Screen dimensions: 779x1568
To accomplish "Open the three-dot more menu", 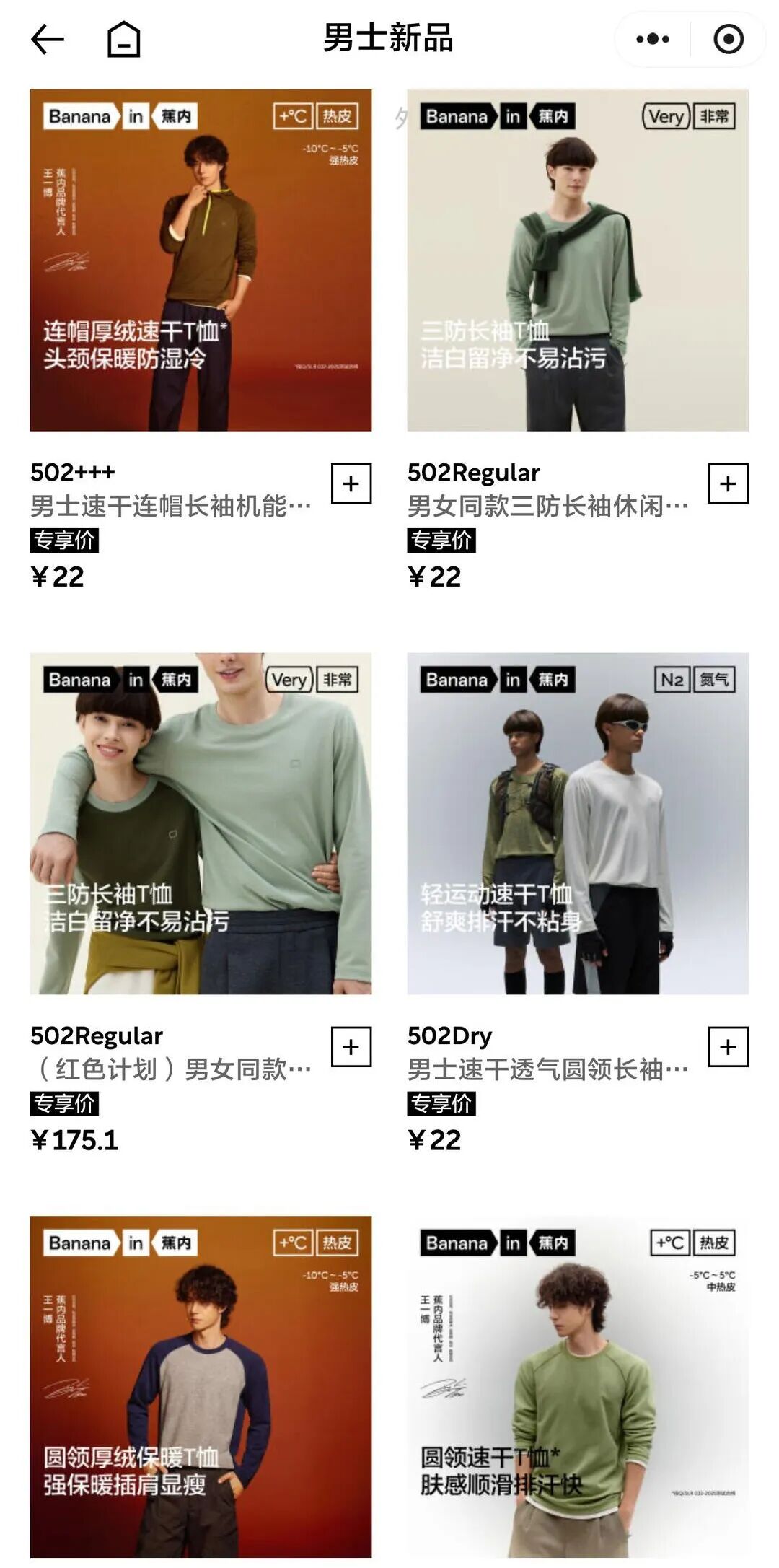I will coord(653,39).
